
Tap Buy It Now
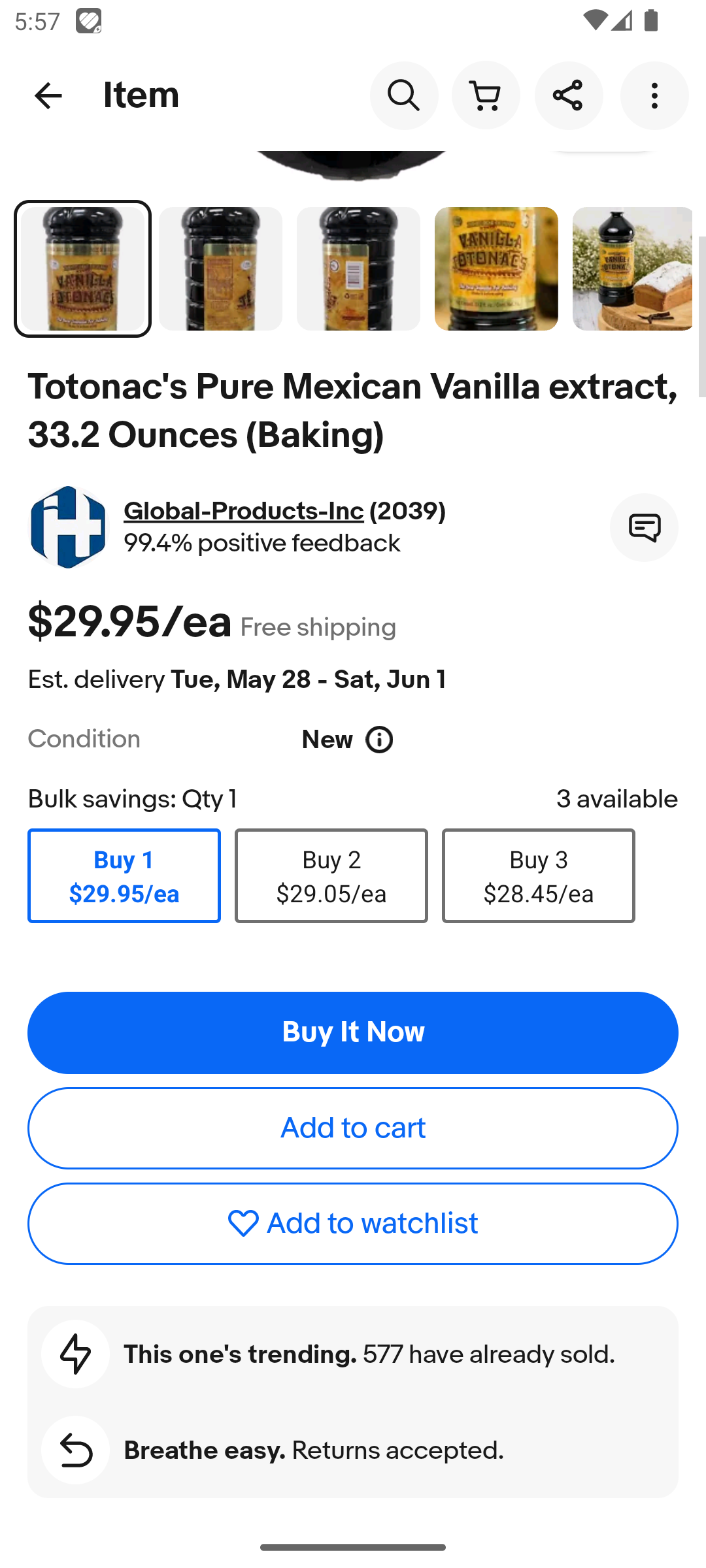(353, 1033)
